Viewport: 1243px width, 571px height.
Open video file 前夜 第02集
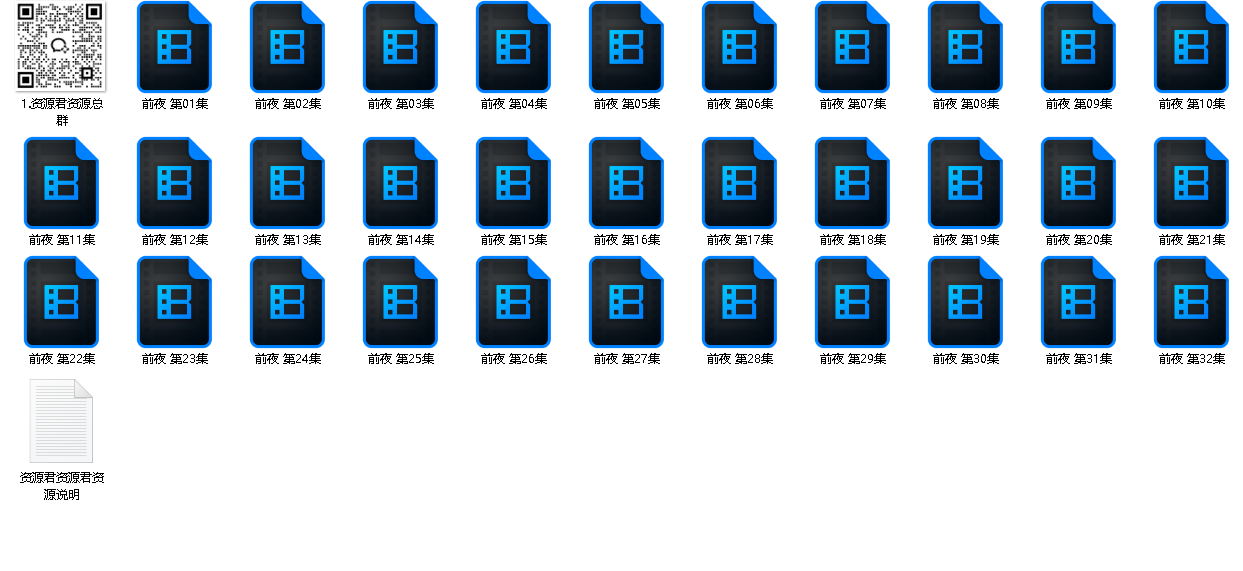point(287,47)
